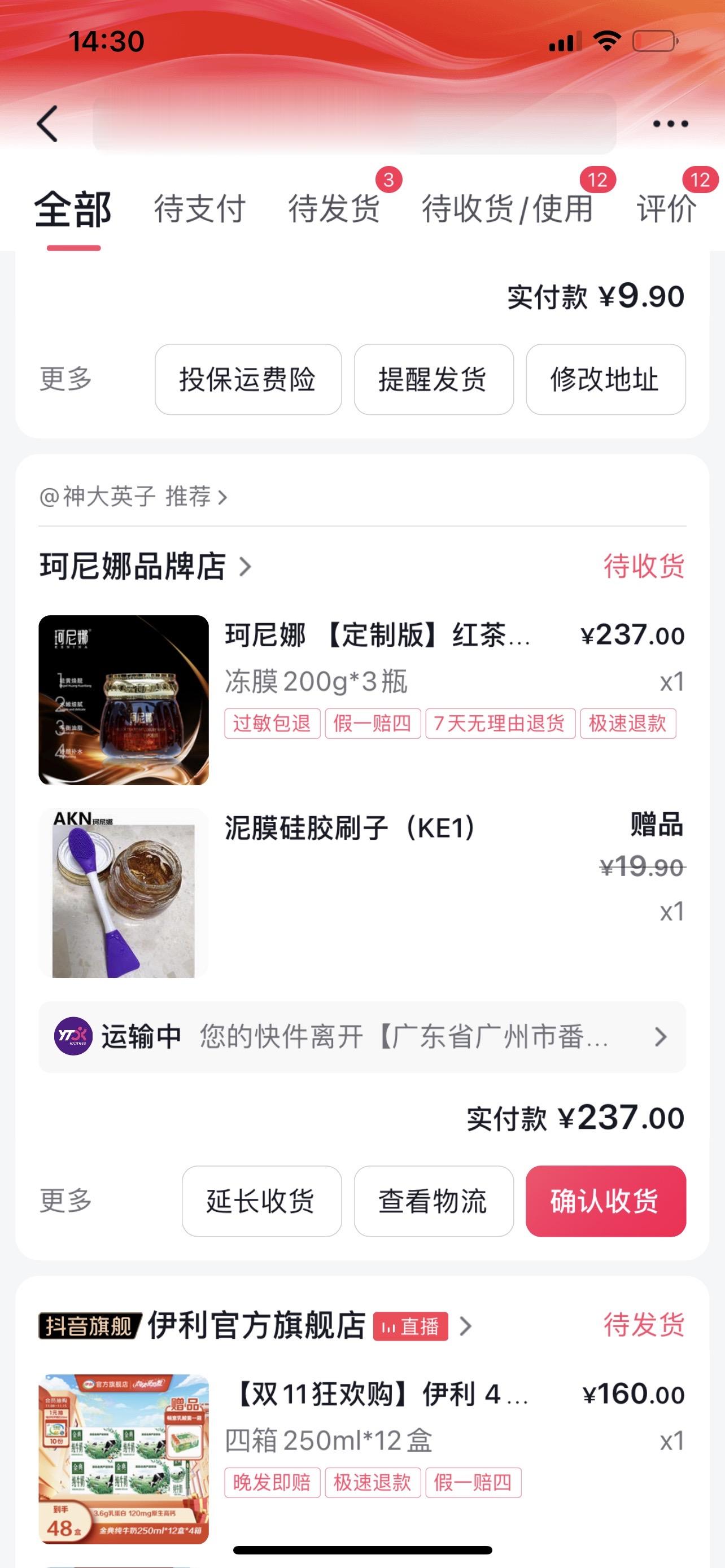Select the 评价 tab
The image size is (725, 1568).
(667, 209)
